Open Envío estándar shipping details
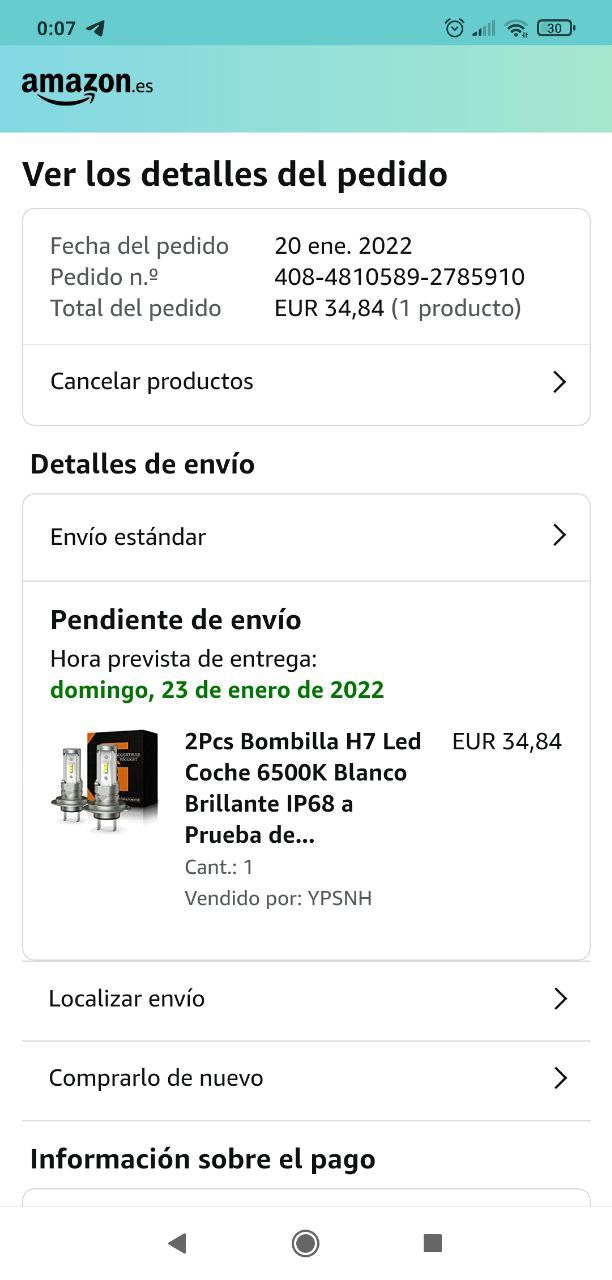The height and width of the screenshot is (1280, 612). click(306, 537)
